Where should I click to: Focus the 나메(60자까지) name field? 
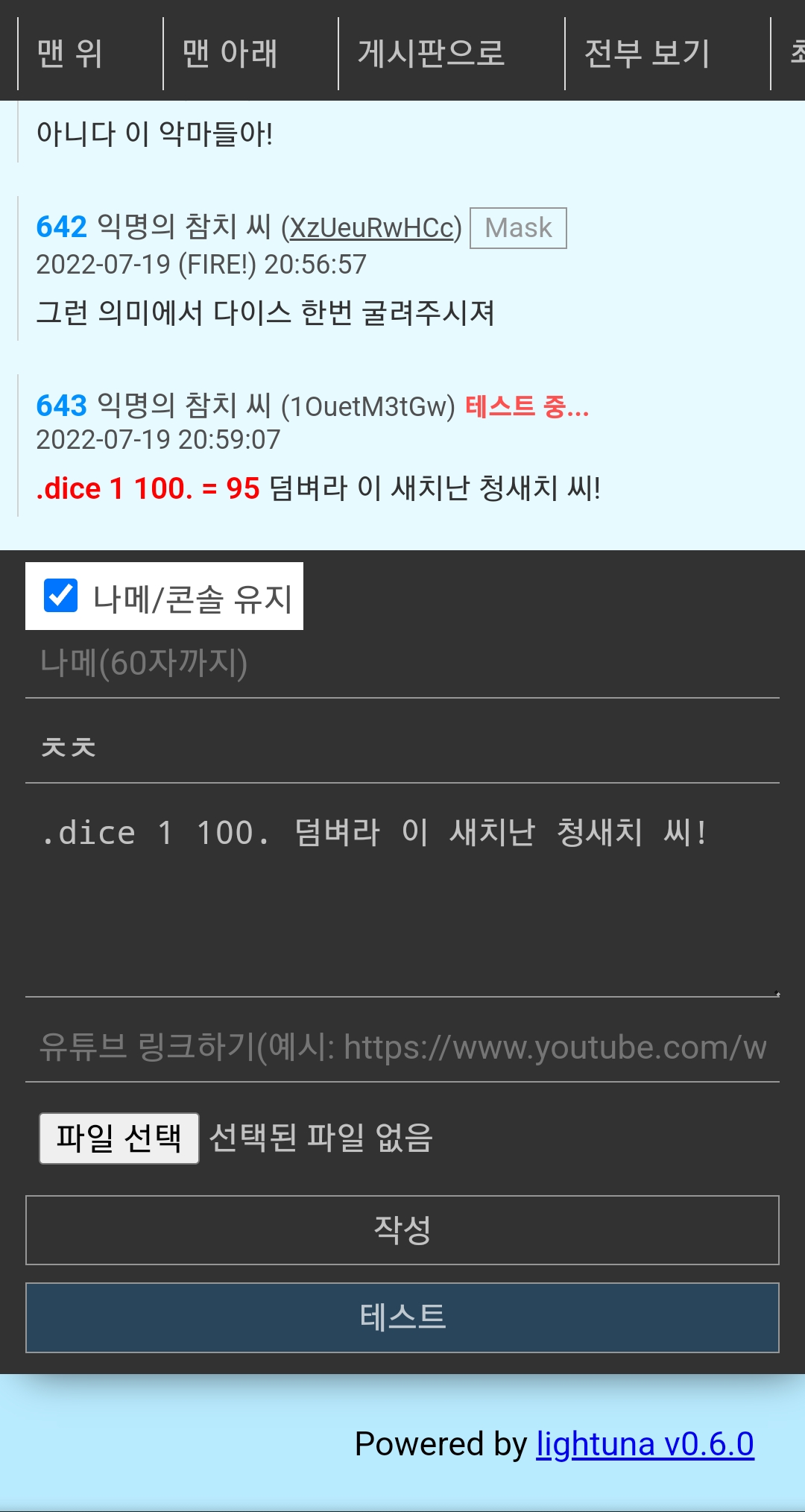(402, 664)
